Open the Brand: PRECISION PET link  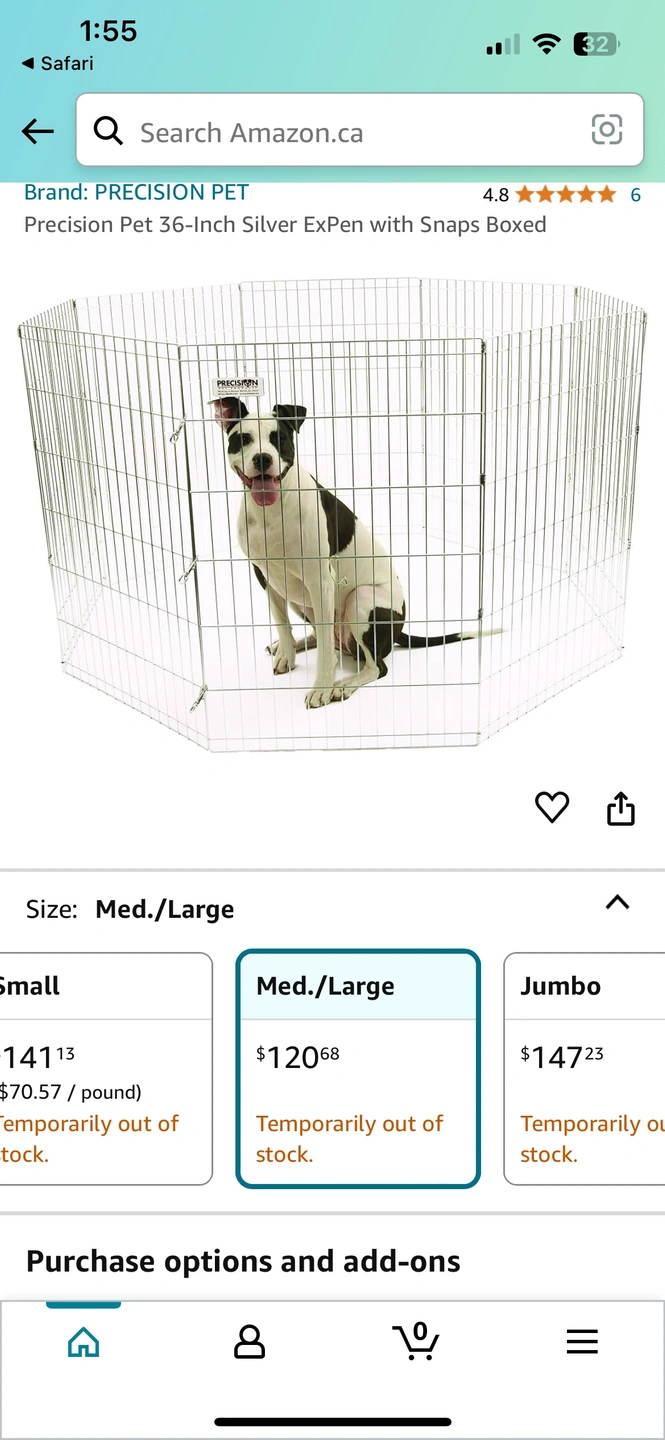click(136, 192)
